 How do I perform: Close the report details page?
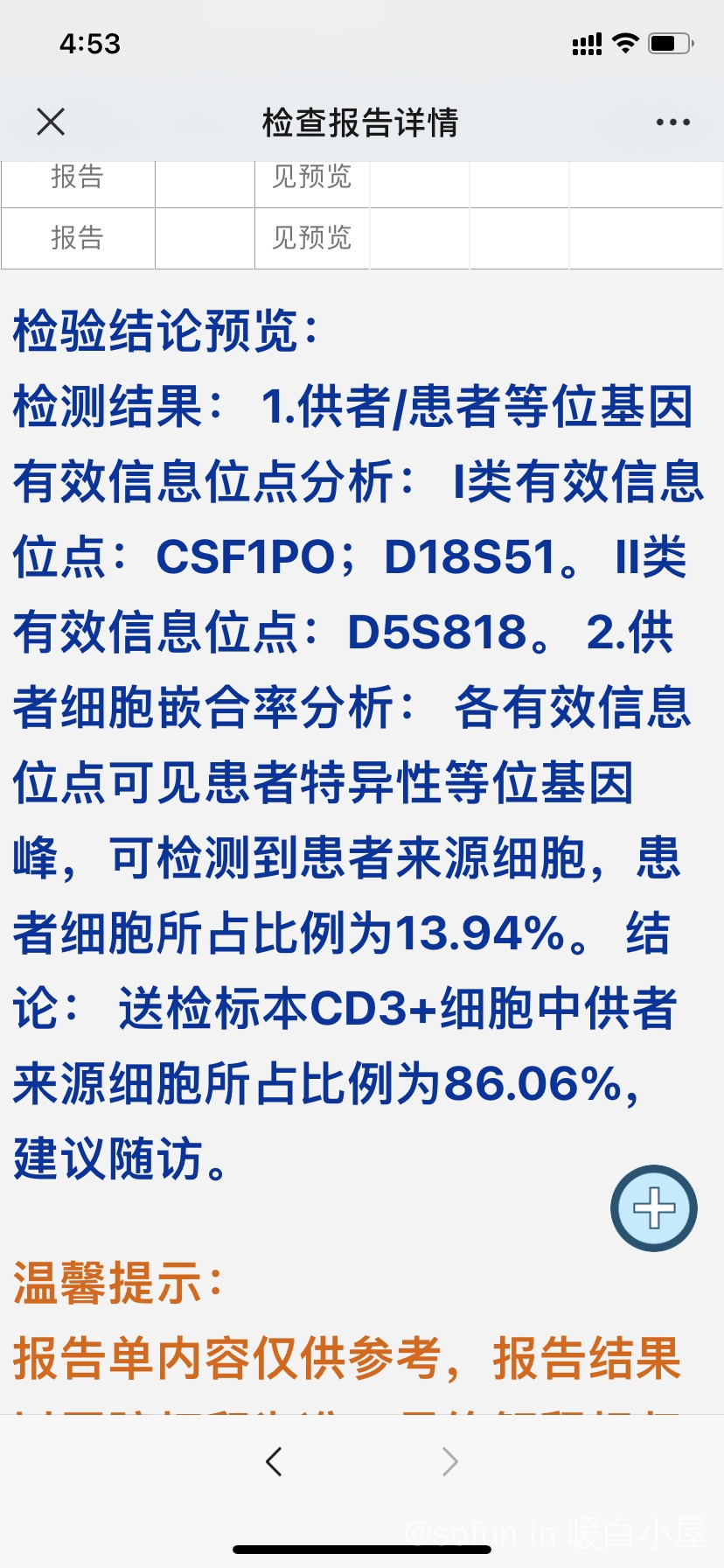click(51, 122)
